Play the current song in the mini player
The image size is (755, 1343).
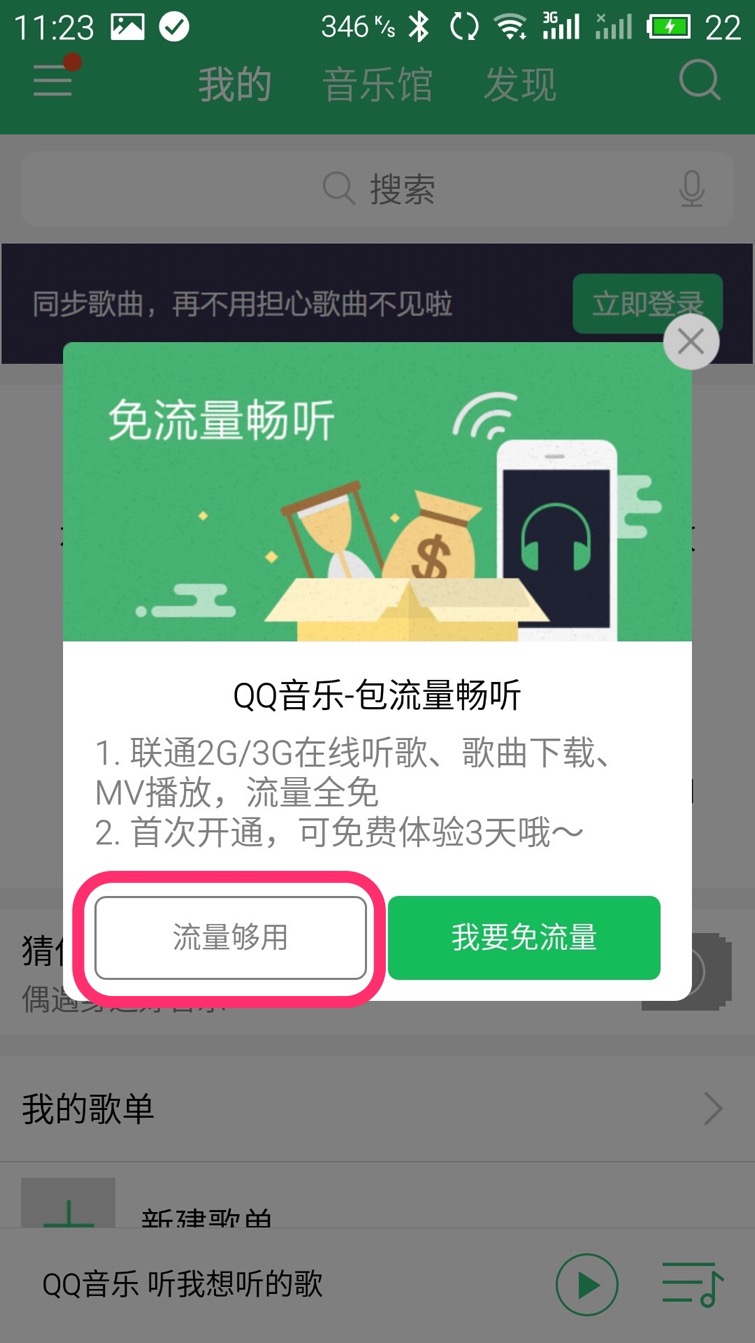pos(587,1284)
